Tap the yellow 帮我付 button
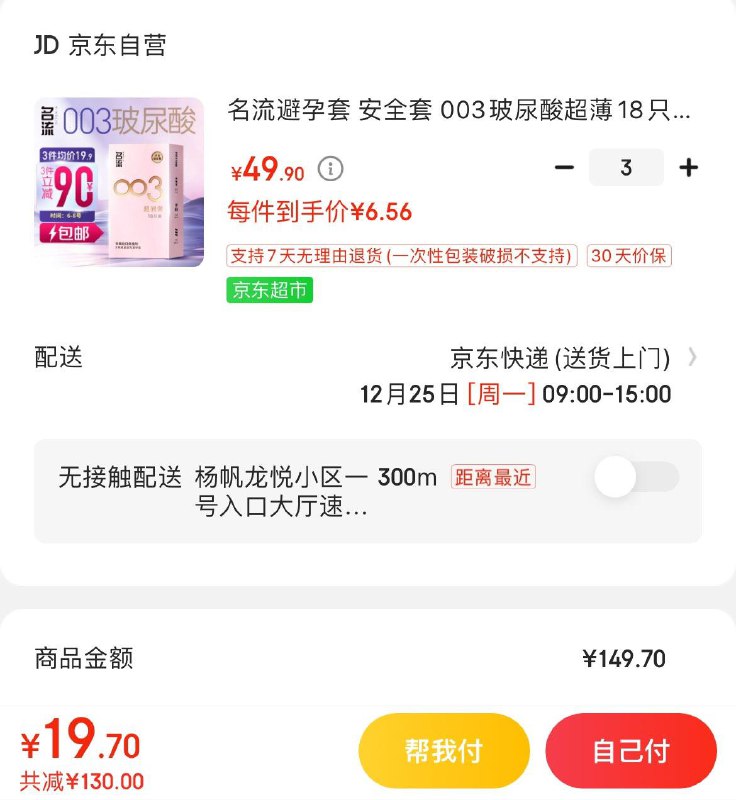Screen dimensions: 736x800 [x=443, y=750]
